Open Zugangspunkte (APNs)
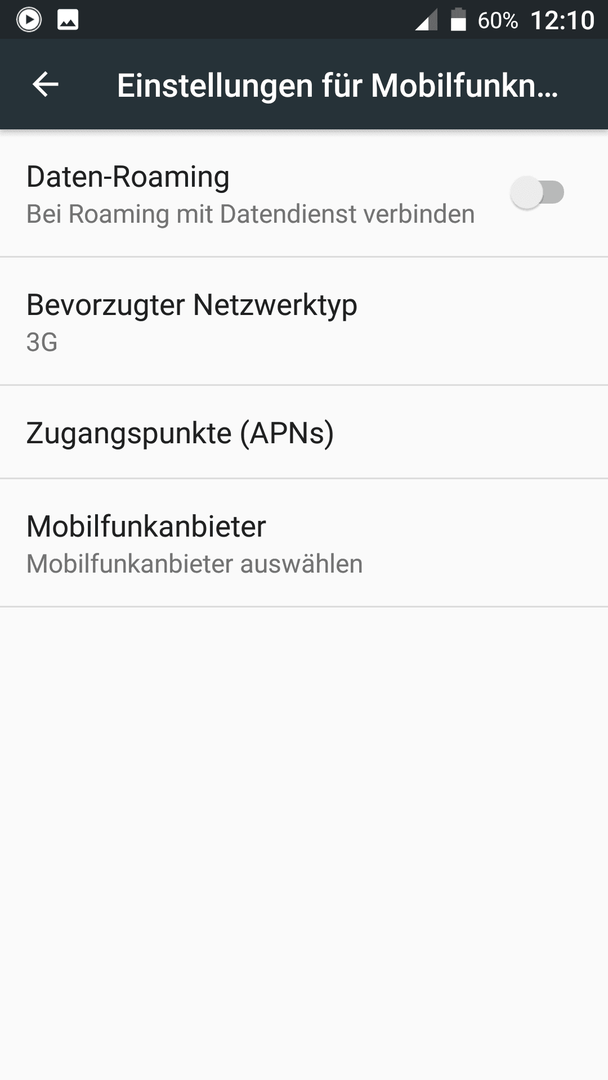This screenshot has height=1080, width=608. coord(304,433)
